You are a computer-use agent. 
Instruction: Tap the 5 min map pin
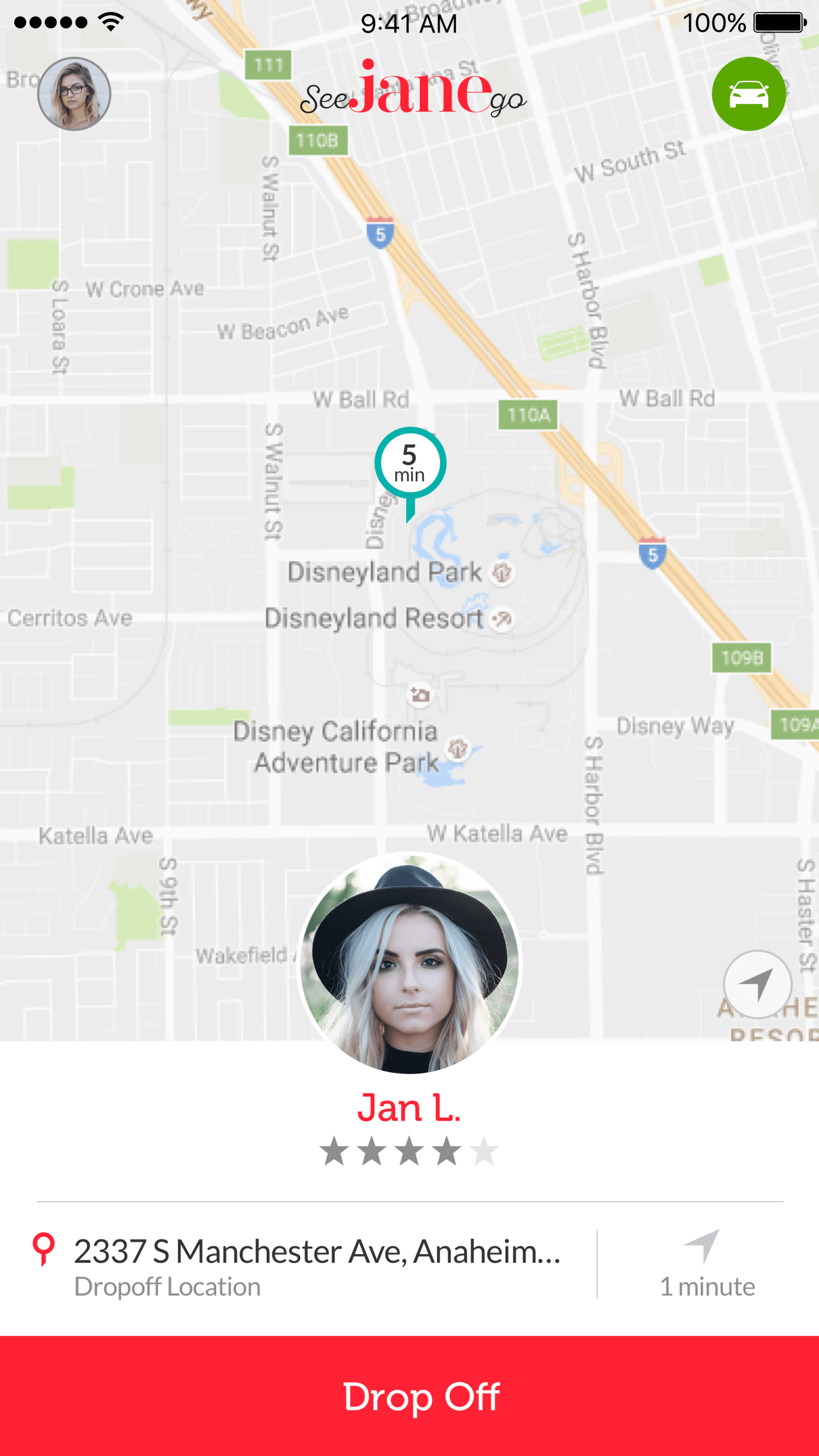pyautogui.click(x=409, y=464)
